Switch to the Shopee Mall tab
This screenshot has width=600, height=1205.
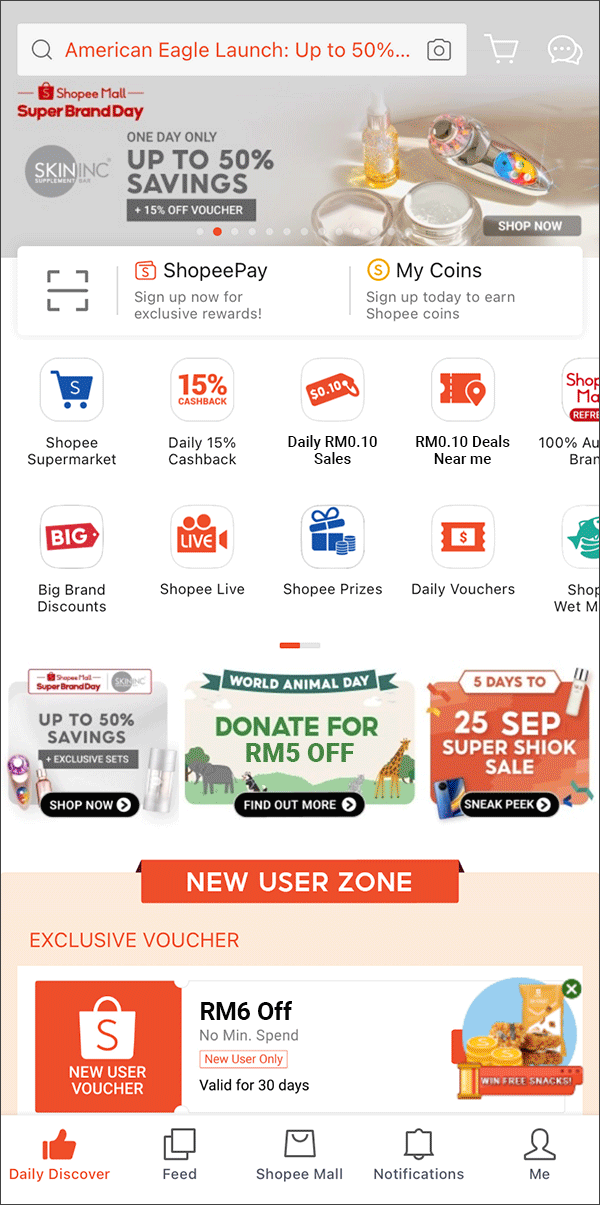(x=299, y=1156)
